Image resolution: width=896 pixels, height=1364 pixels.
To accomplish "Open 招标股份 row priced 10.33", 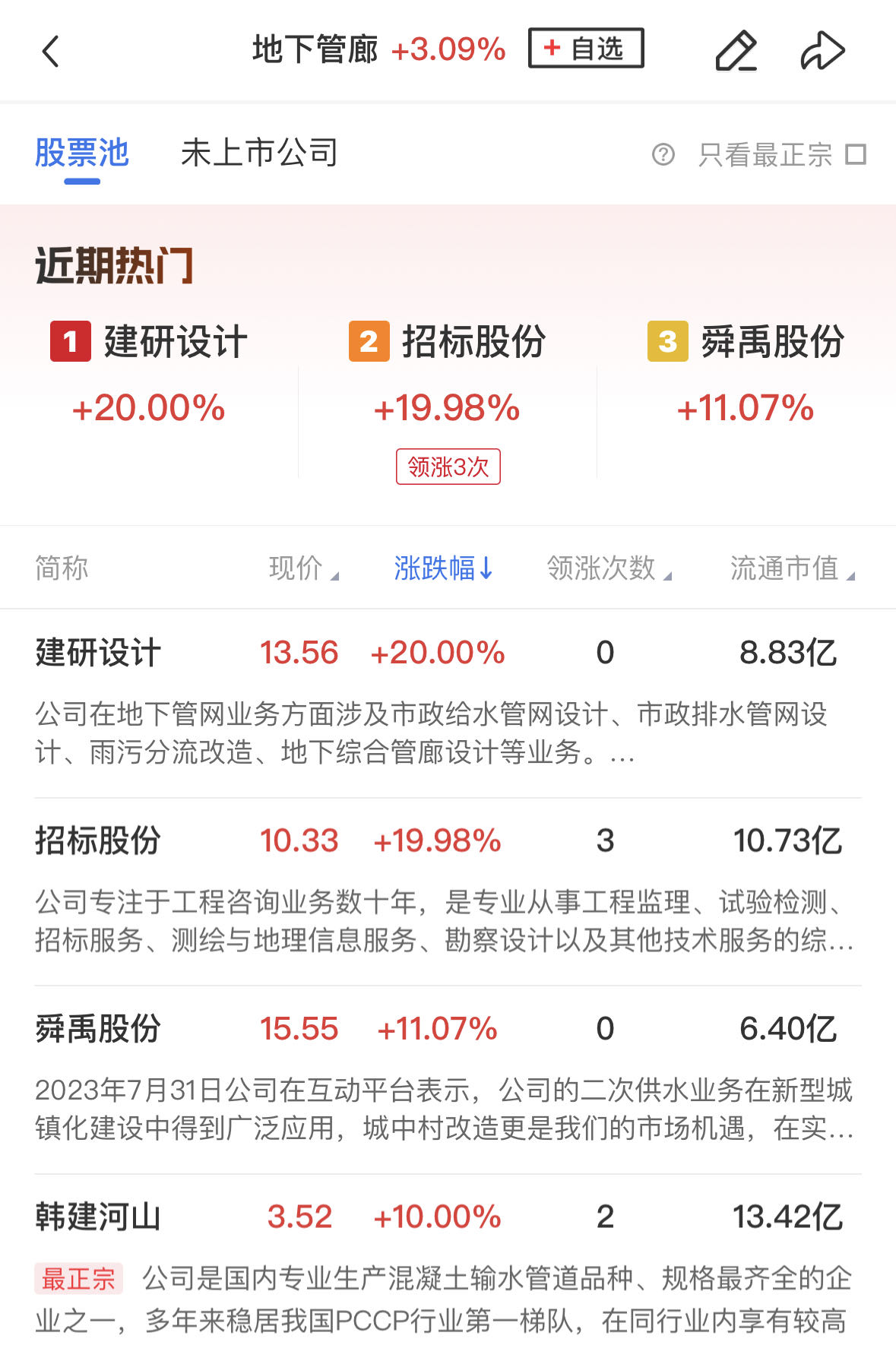I will (x=99, y=841).
